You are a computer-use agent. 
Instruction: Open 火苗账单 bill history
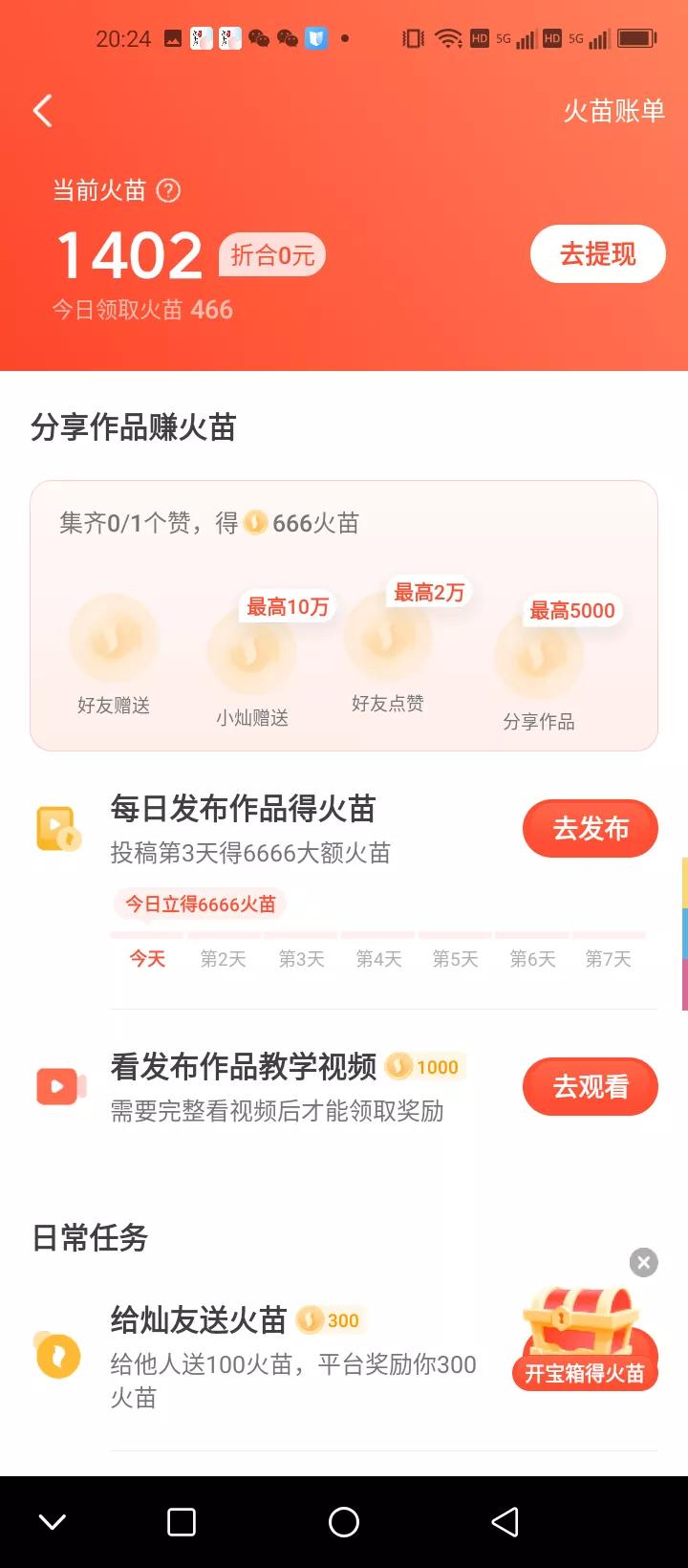coord(613,111)
